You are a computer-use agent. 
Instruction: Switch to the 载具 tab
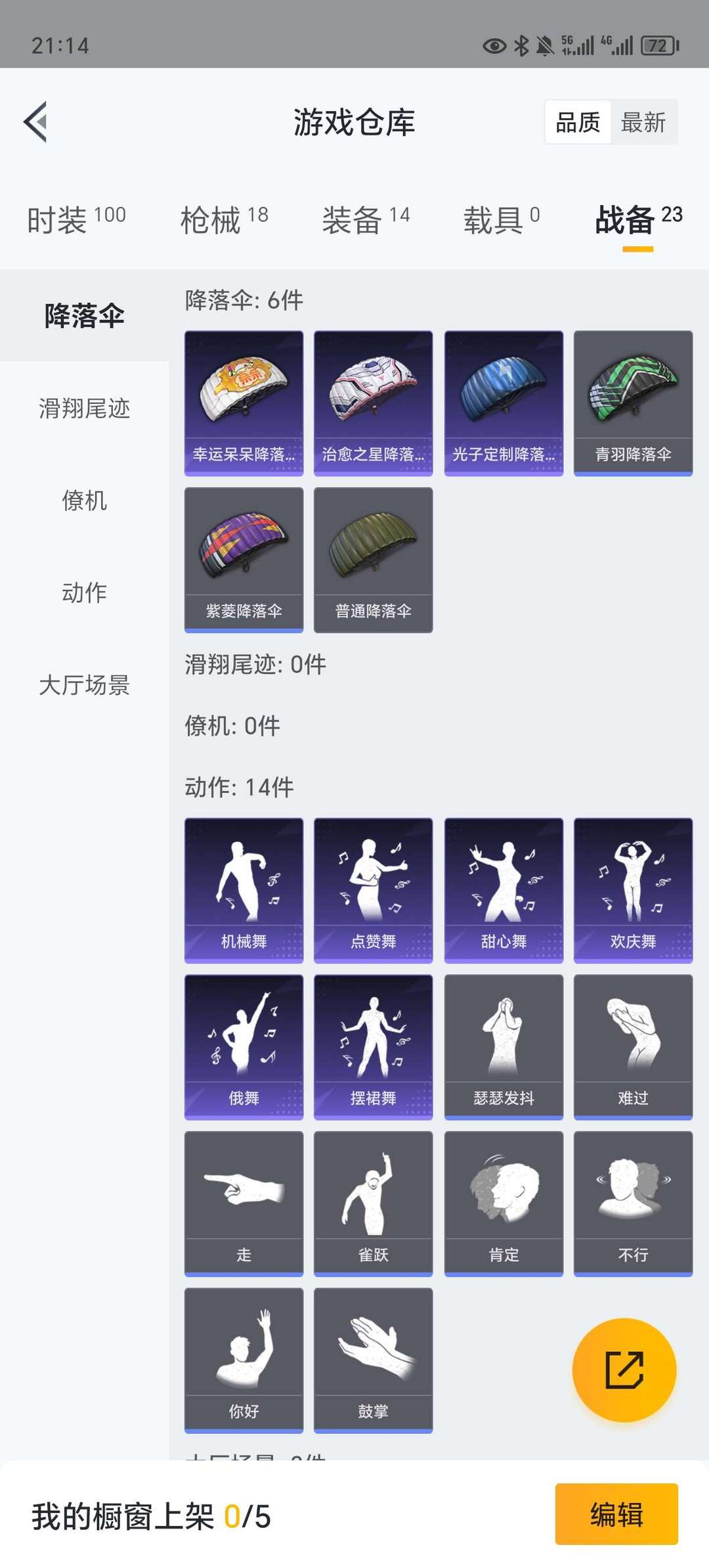[502, 219]
